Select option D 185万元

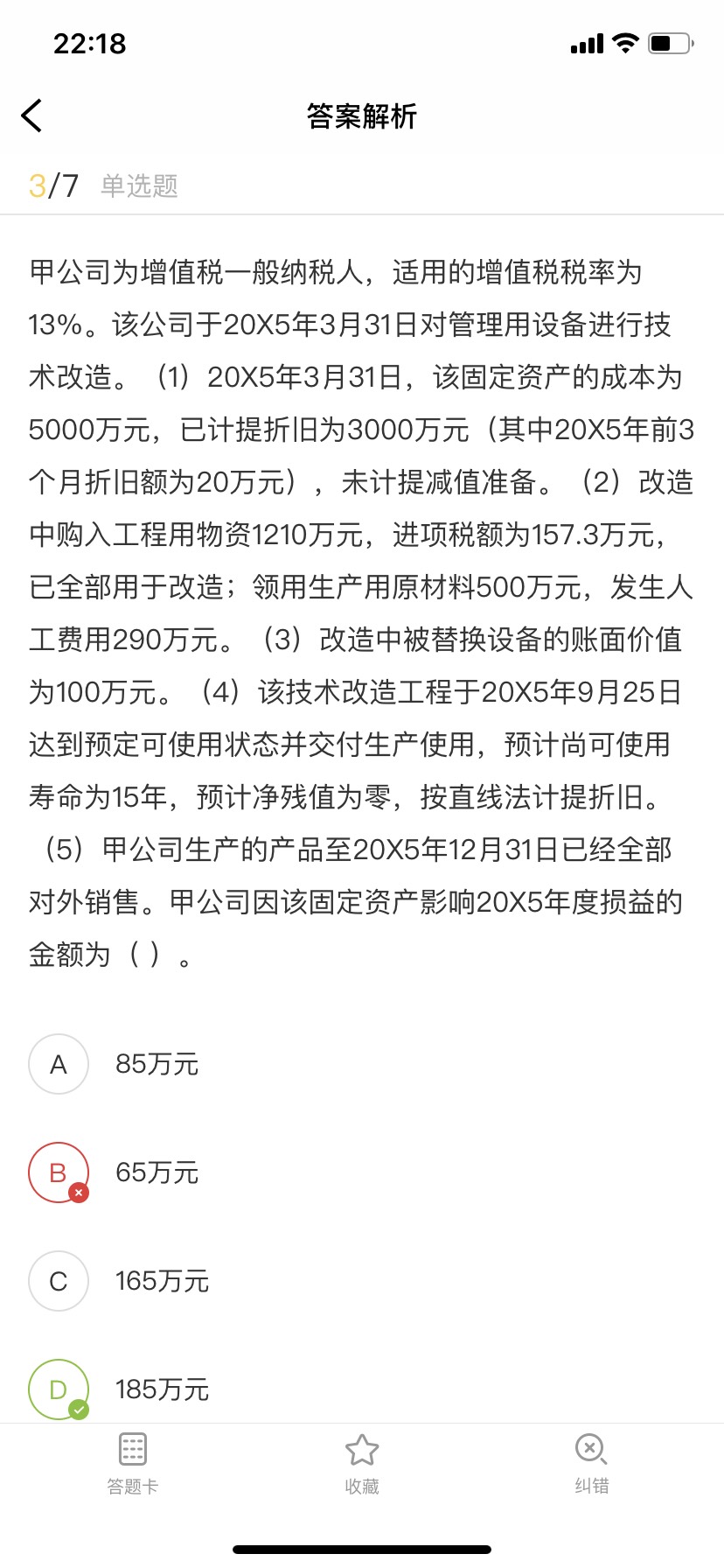59,1389
